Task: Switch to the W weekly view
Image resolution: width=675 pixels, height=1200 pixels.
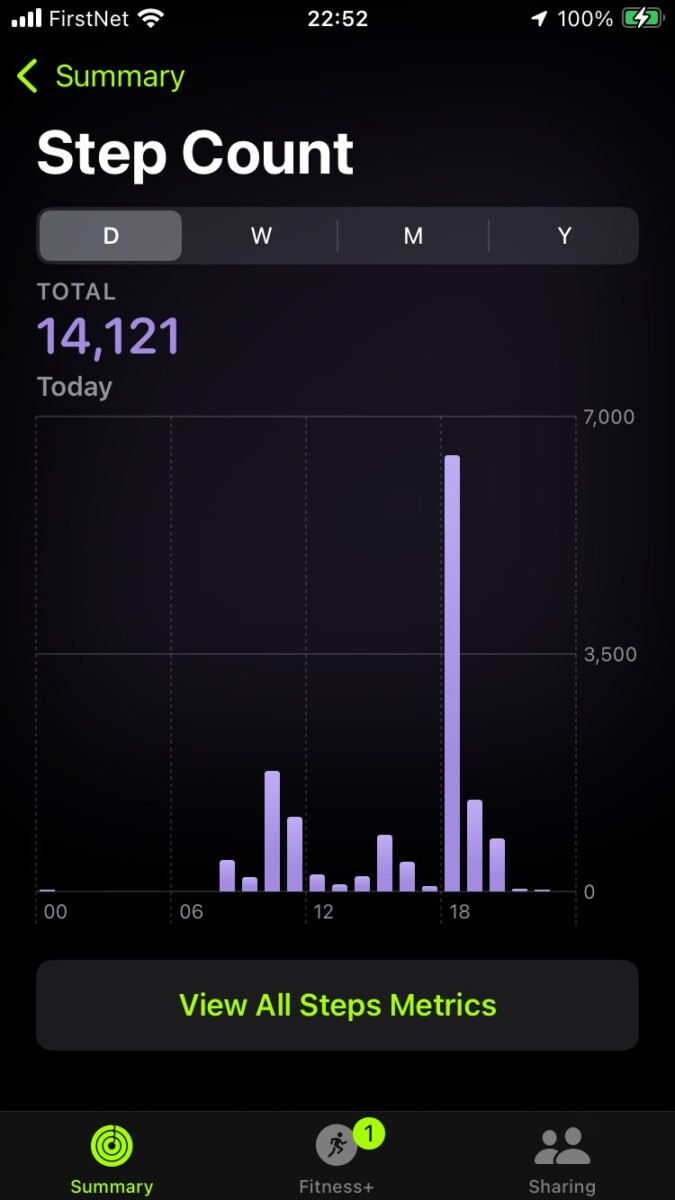Action: click(261, 236)
